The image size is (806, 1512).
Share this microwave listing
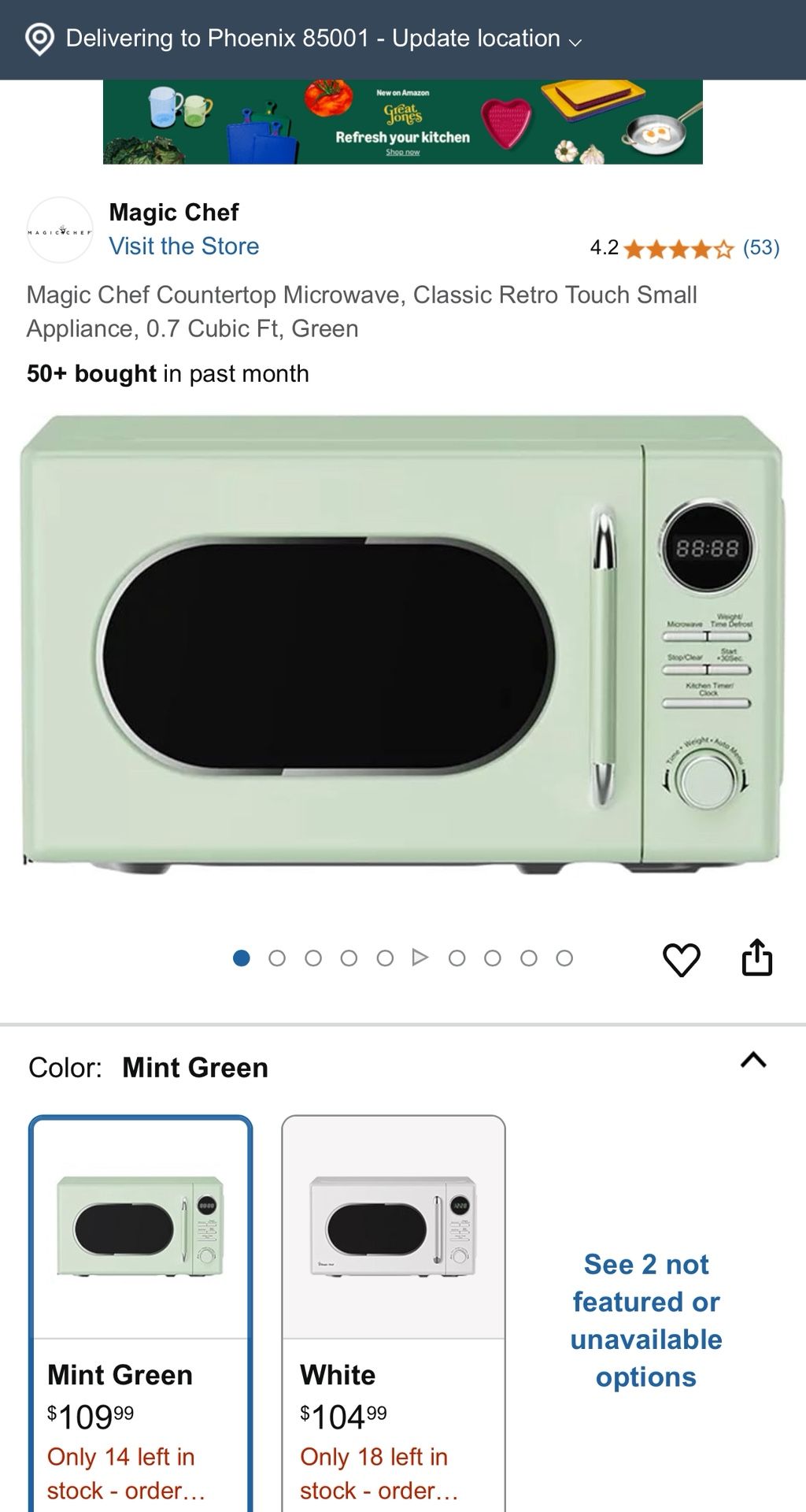[x=756, y=958]
